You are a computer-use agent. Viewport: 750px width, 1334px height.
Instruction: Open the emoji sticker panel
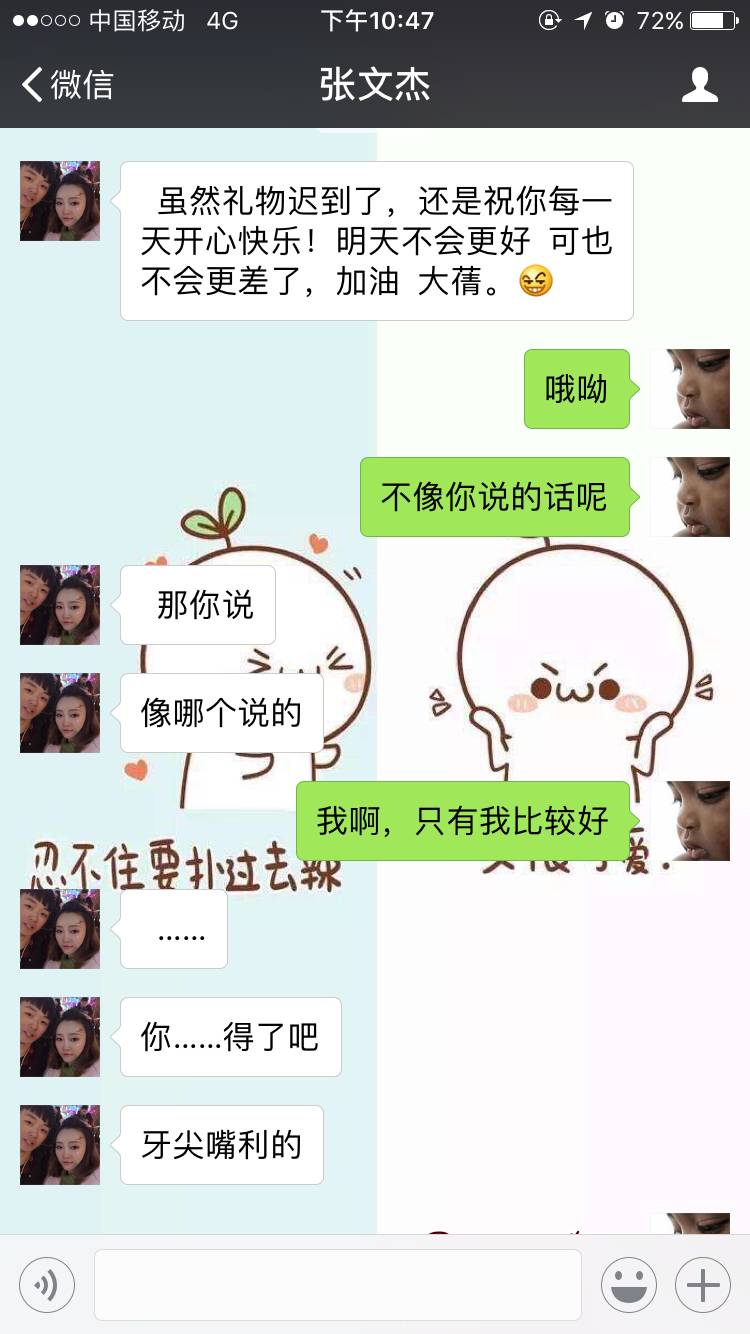click(628, 1284)
